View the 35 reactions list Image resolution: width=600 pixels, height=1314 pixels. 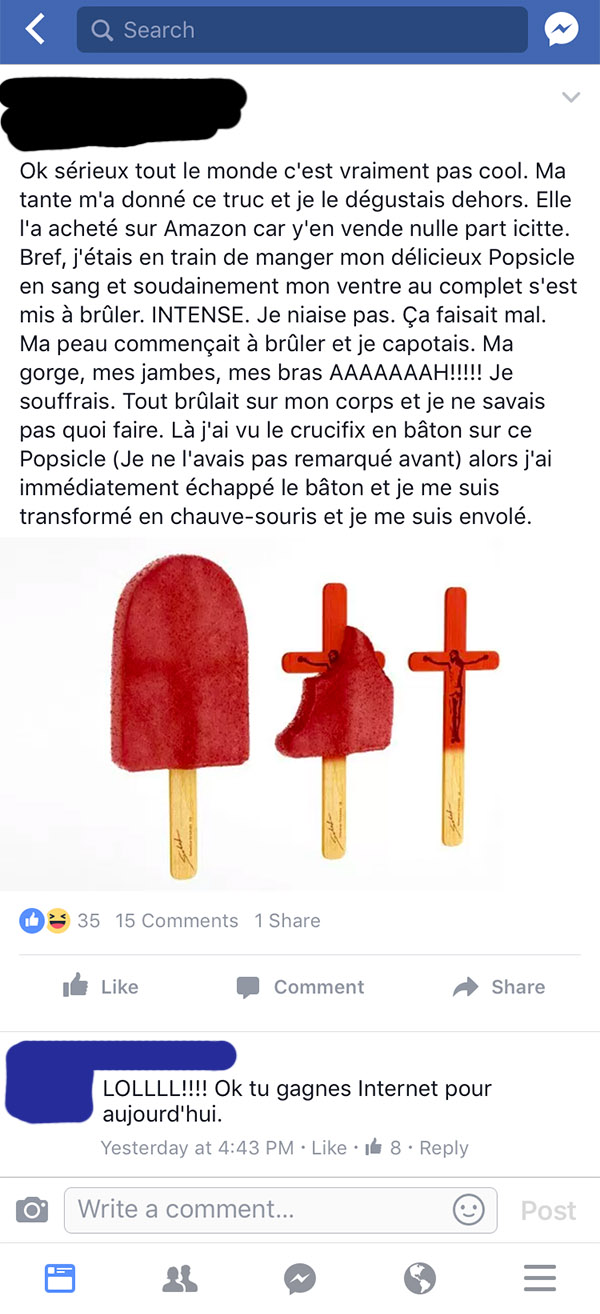pos(60,921)
